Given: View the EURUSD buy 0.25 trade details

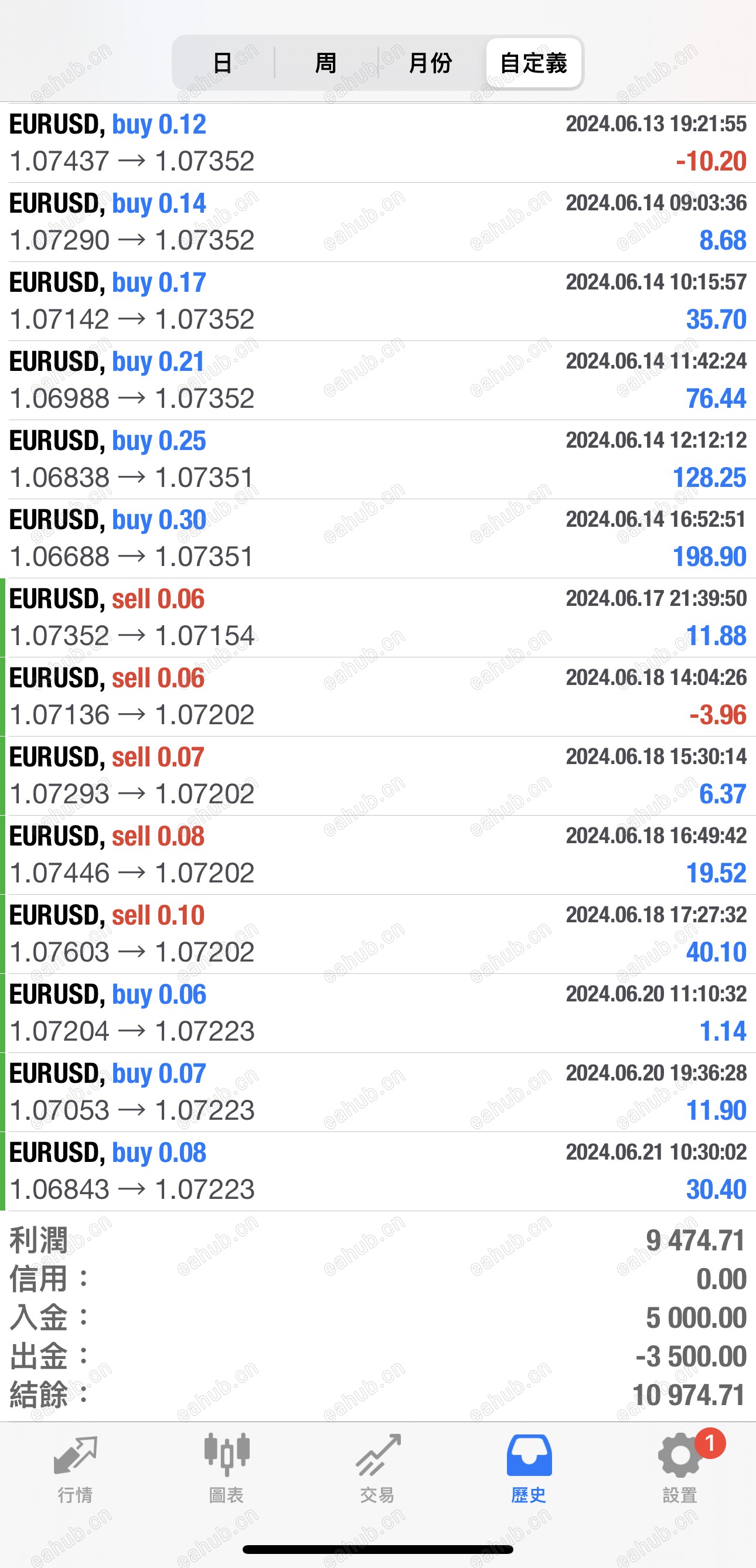Looking at the screenshot, I should coord(377,459).
